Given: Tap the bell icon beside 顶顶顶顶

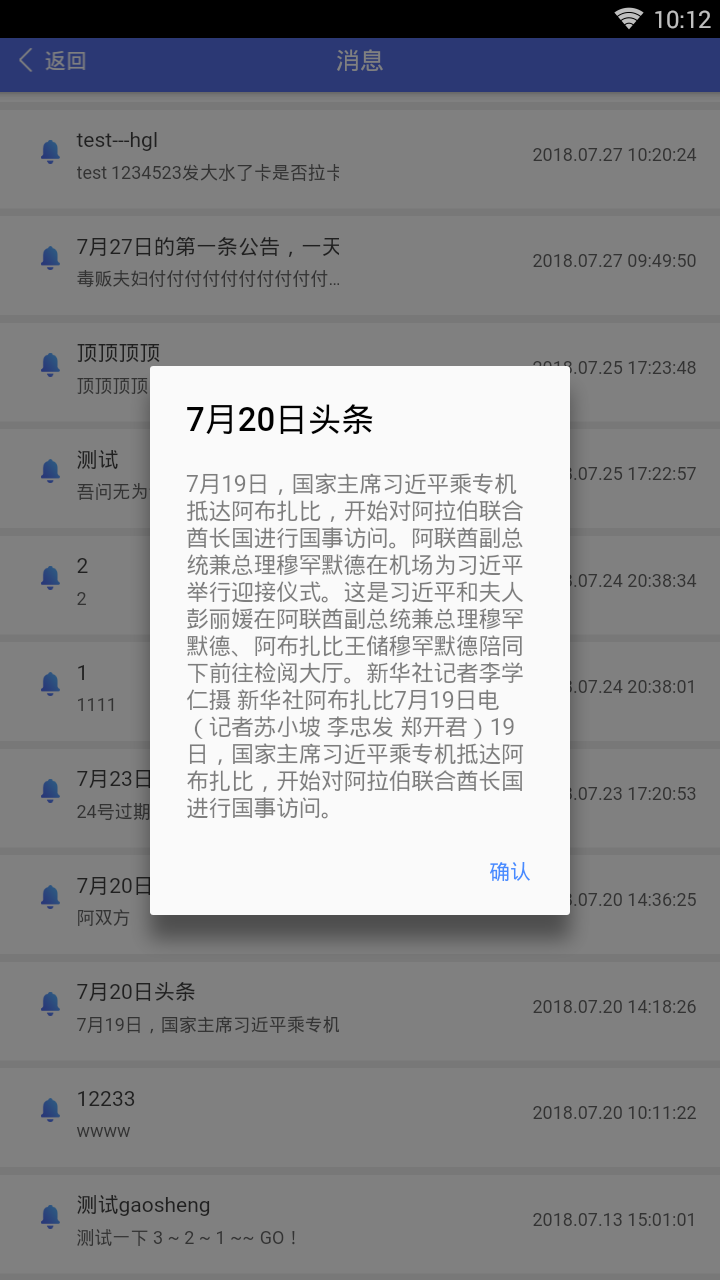Looking at the screenshot, I should coord(50,364).
